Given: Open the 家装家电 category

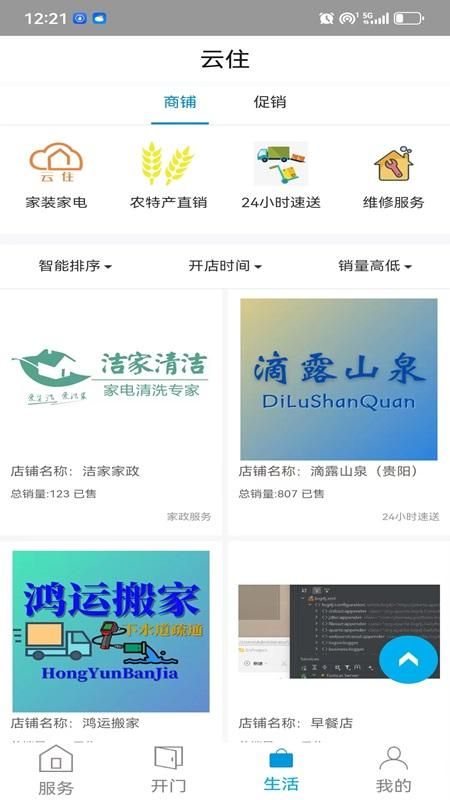Looking at the screenshot, I should 56,176.
